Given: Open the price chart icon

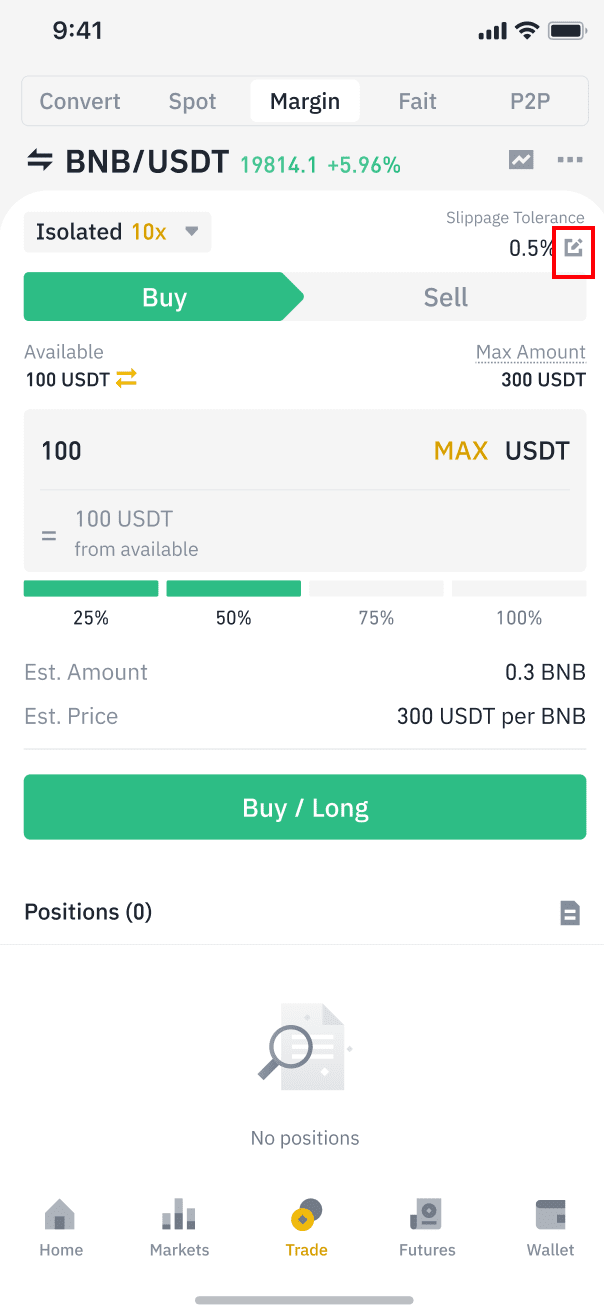Looking at the screenshot, I should [x=521, y=160].
